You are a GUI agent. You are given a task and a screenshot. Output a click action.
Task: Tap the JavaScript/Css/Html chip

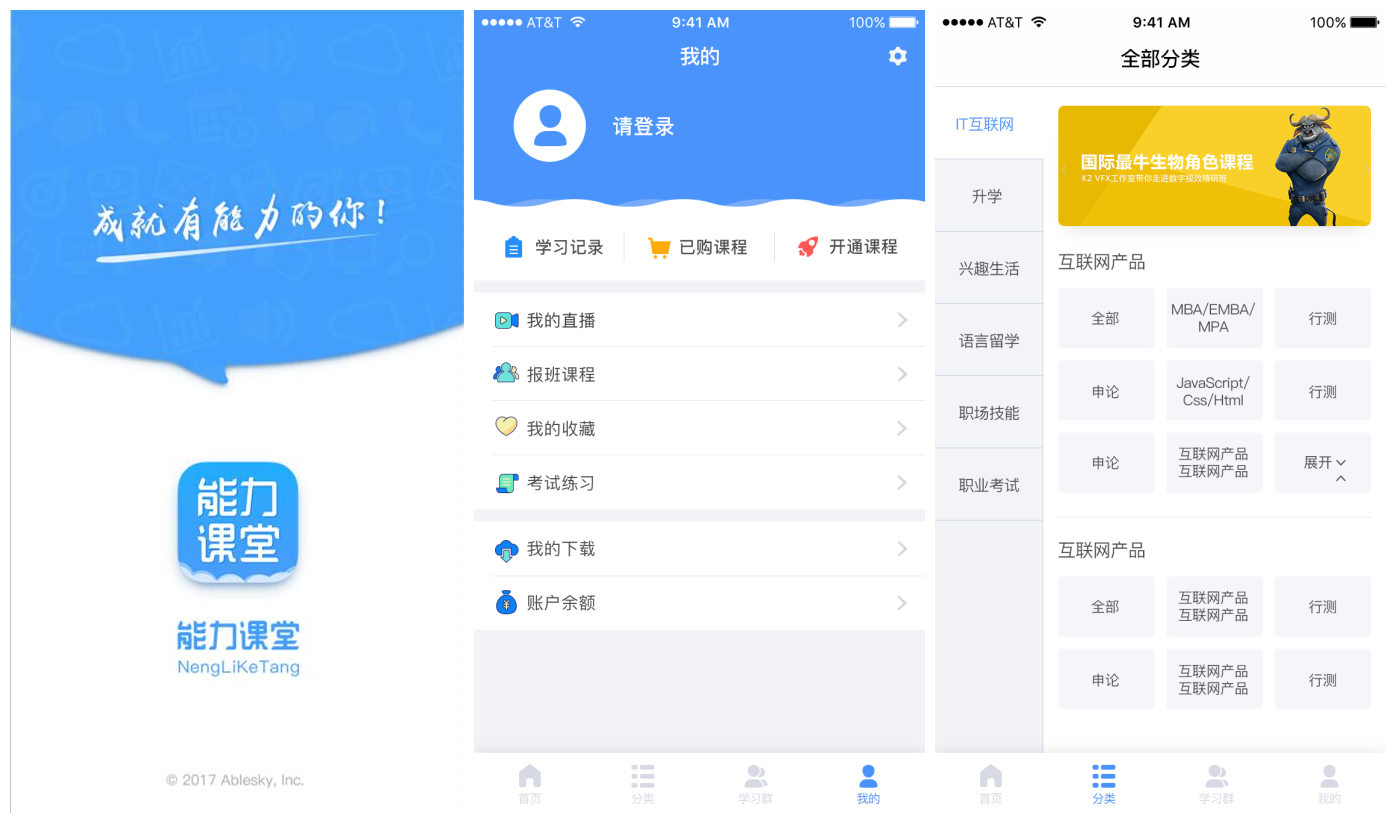[1213, 391]
